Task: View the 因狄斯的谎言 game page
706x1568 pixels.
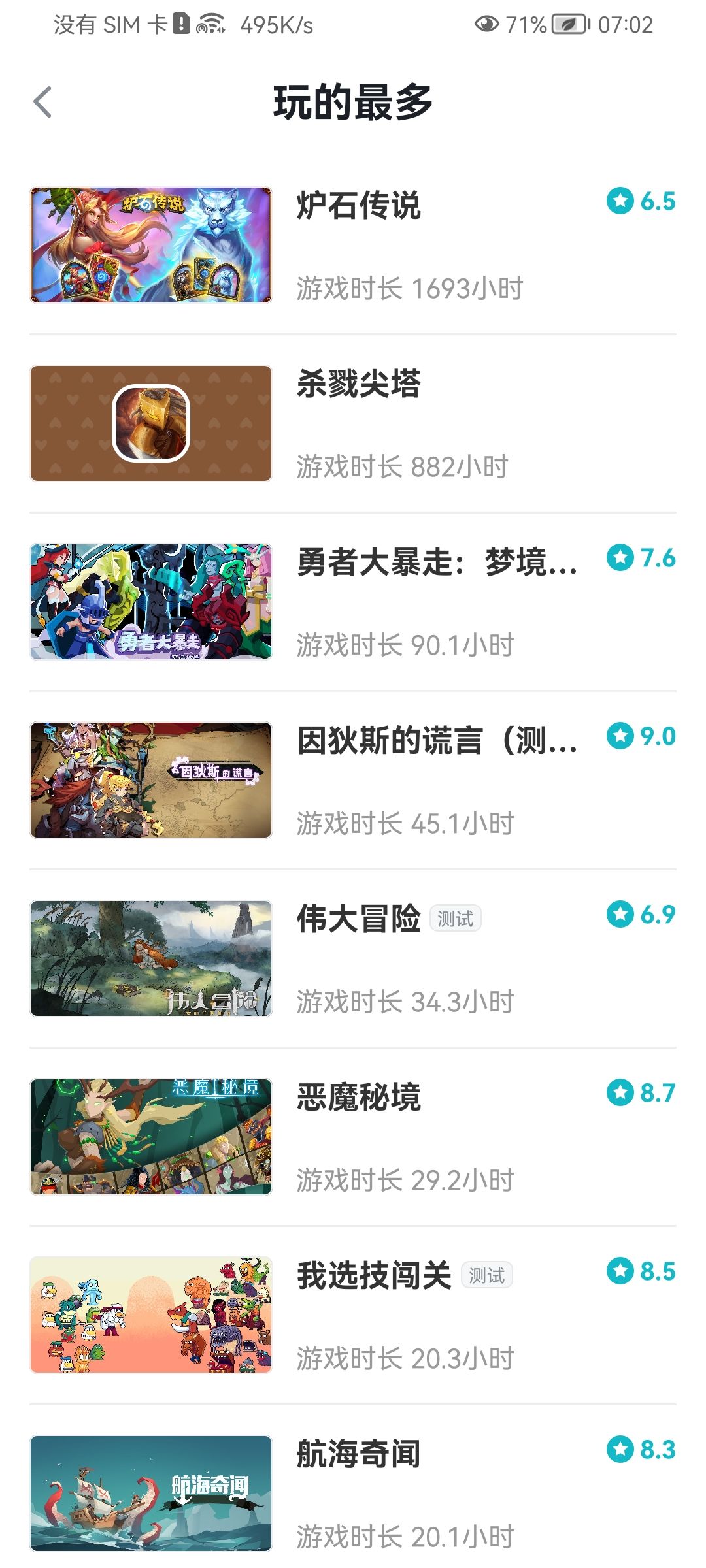Action: point(353,780)
